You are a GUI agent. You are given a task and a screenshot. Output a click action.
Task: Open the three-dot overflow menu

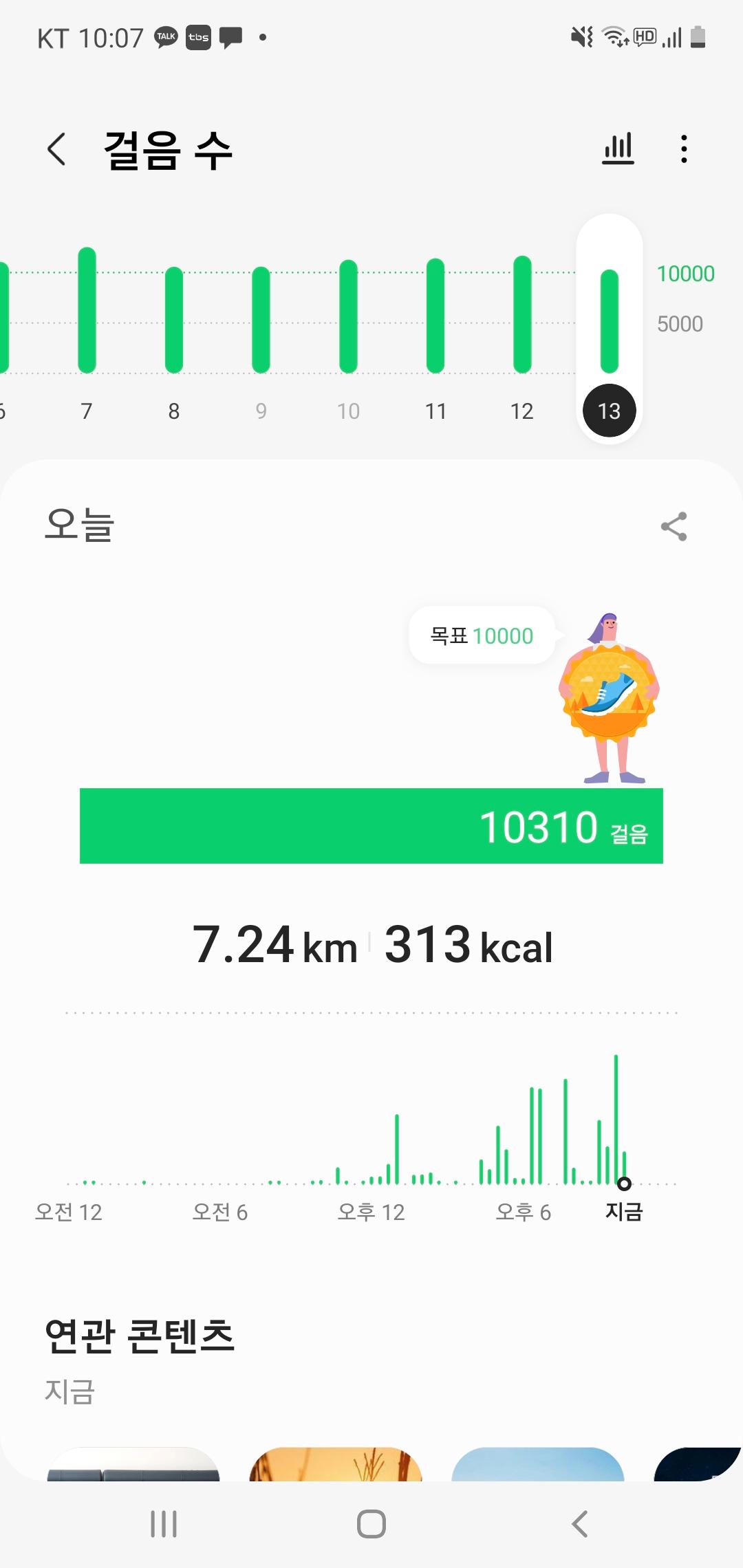pos(683,149)
